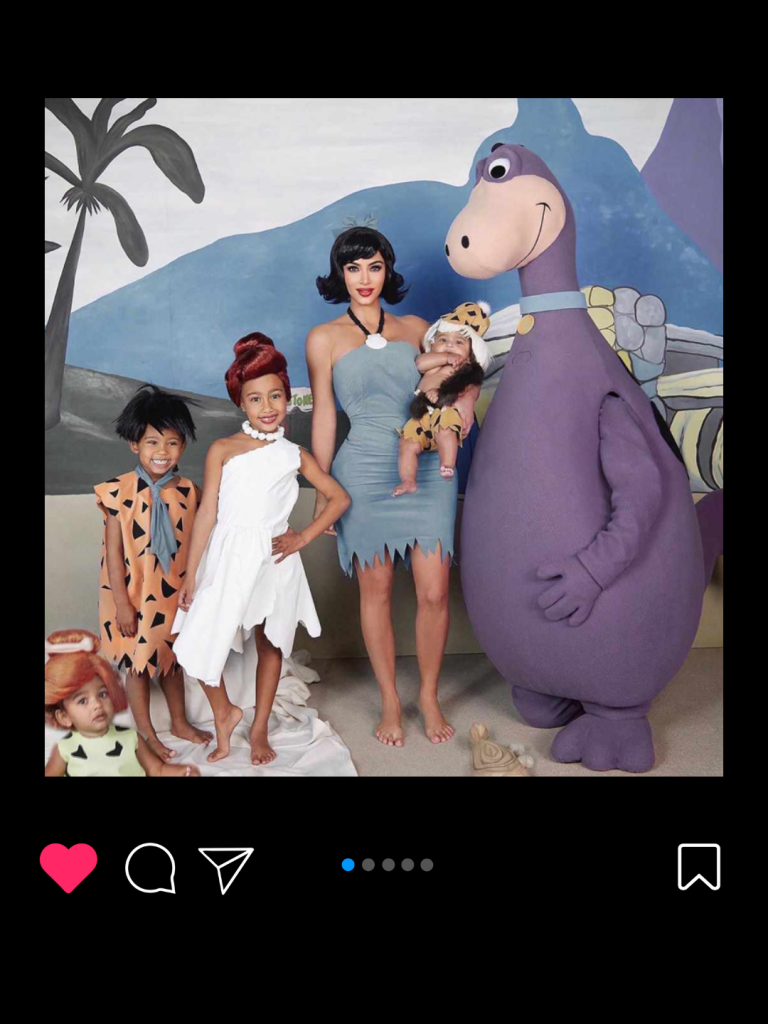768x1024 pixels.
Task: Bookmark this post
Action: 698,866
